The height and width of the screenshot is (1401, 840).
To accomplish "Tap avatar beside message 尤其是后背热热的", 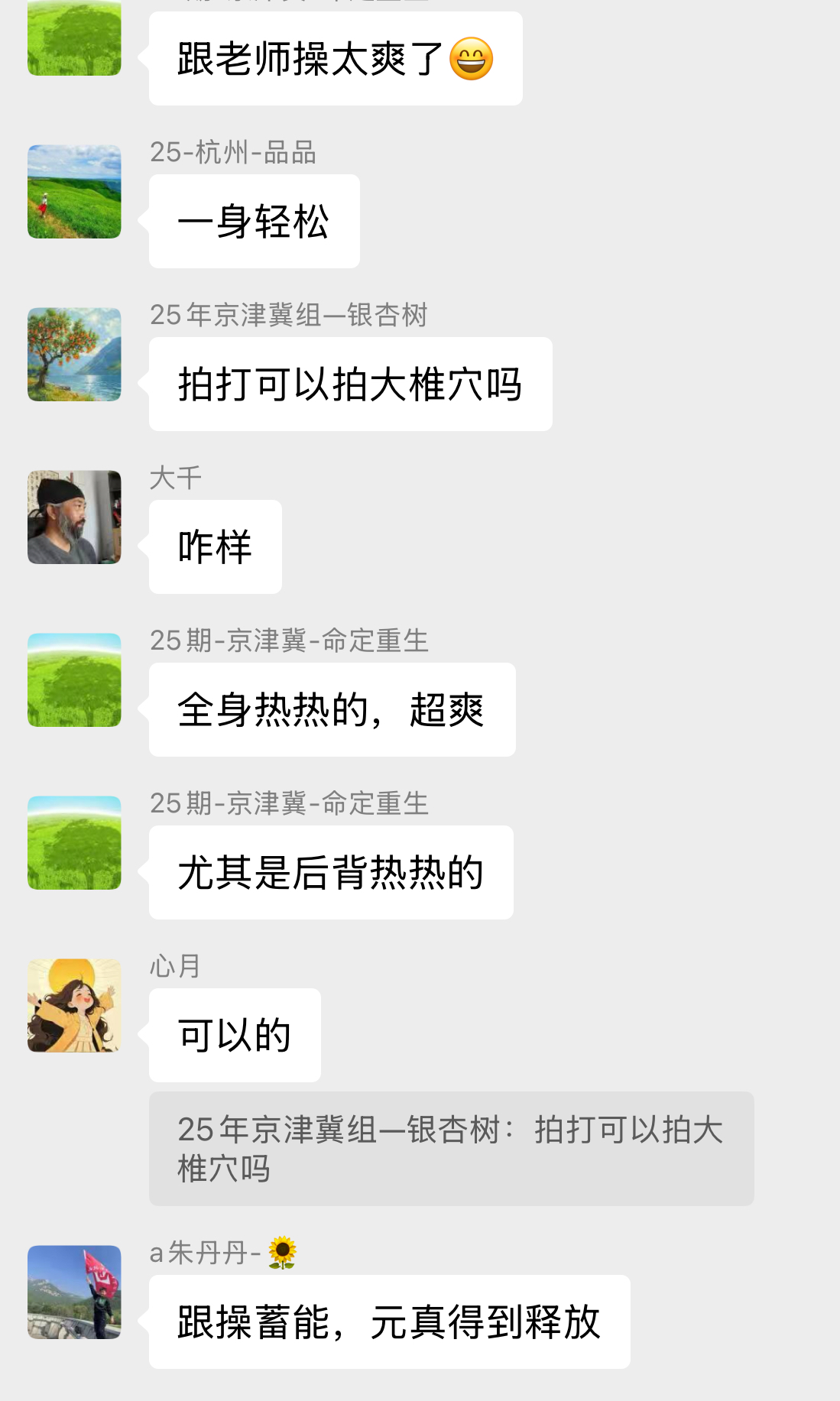I will point(74,843).
